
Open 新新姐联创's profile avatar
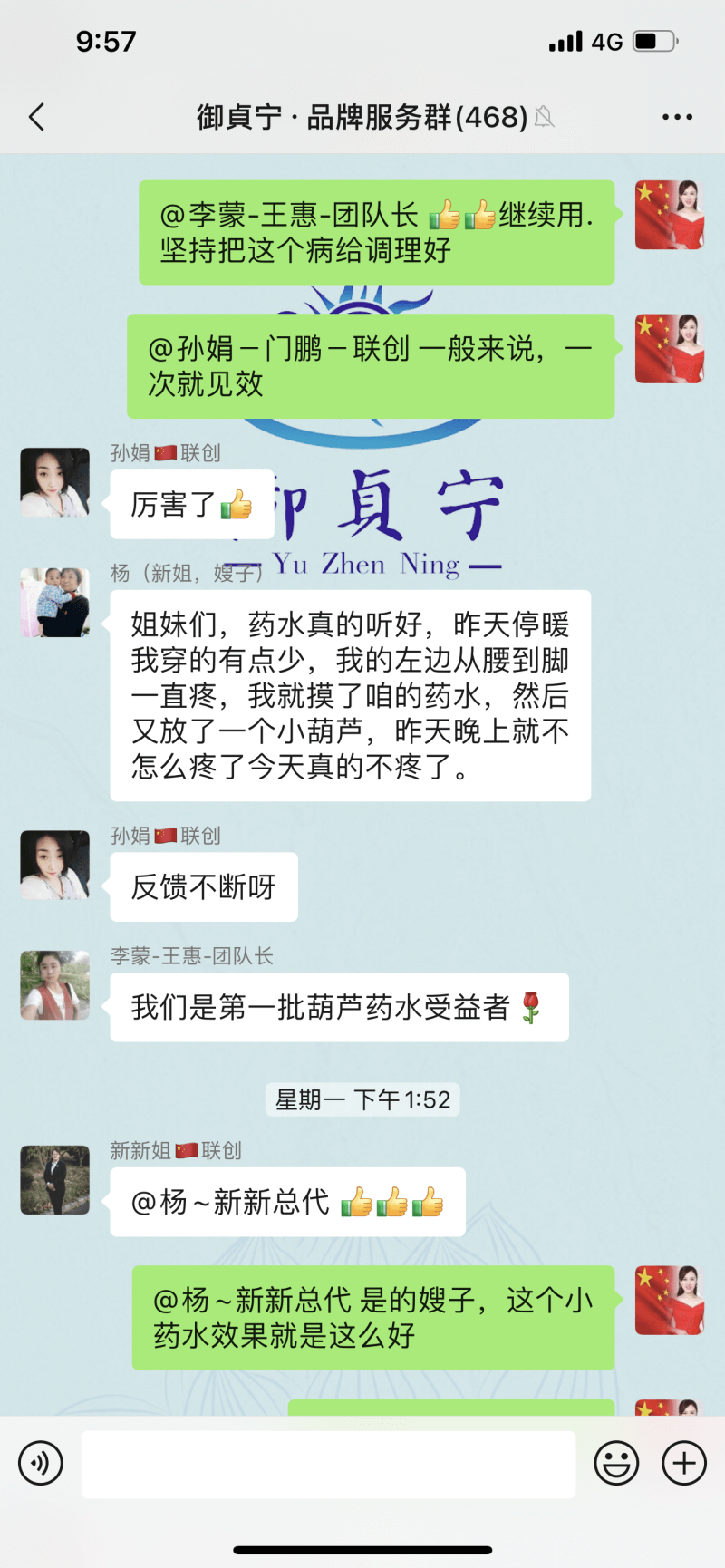(55, 1180)
